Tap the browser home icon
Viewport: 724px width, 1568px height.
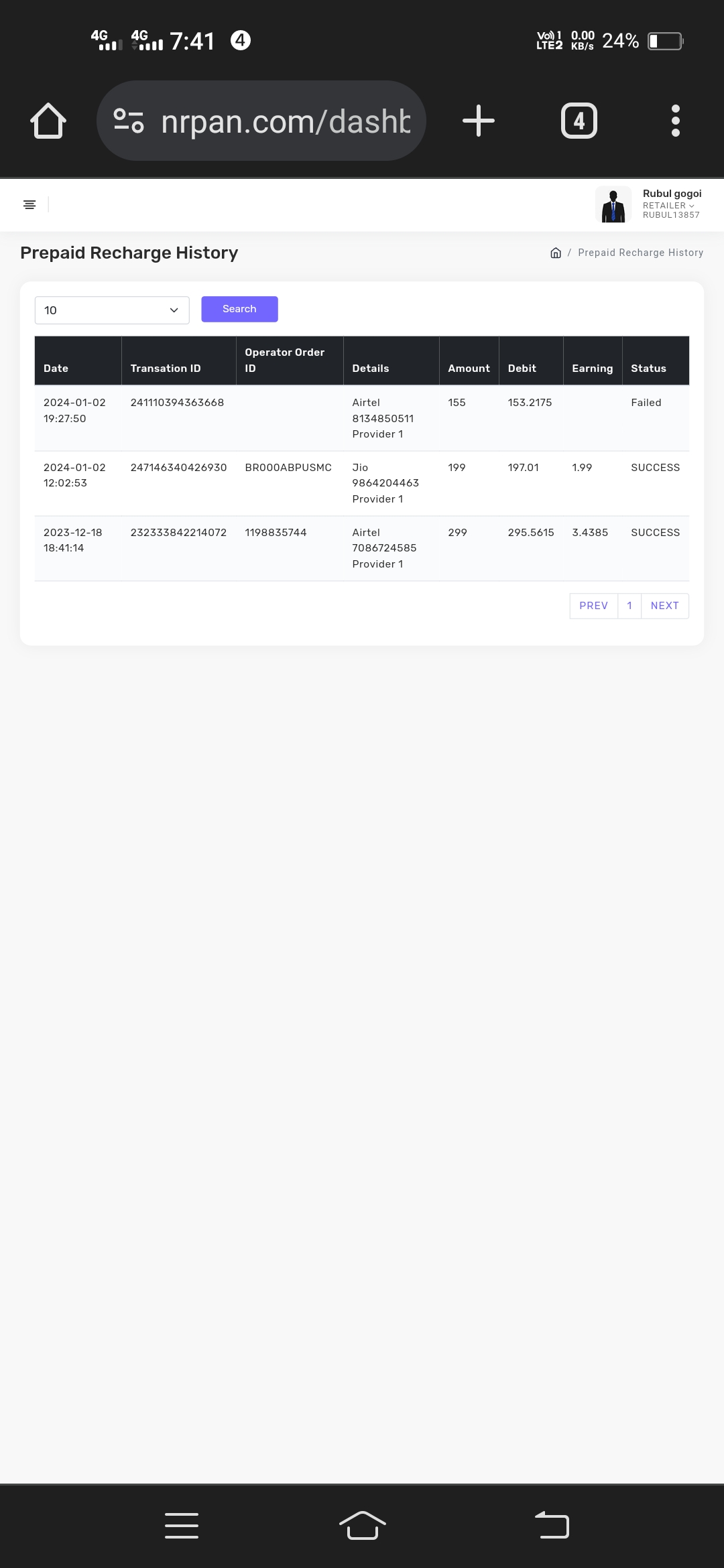tap(48, 121)
